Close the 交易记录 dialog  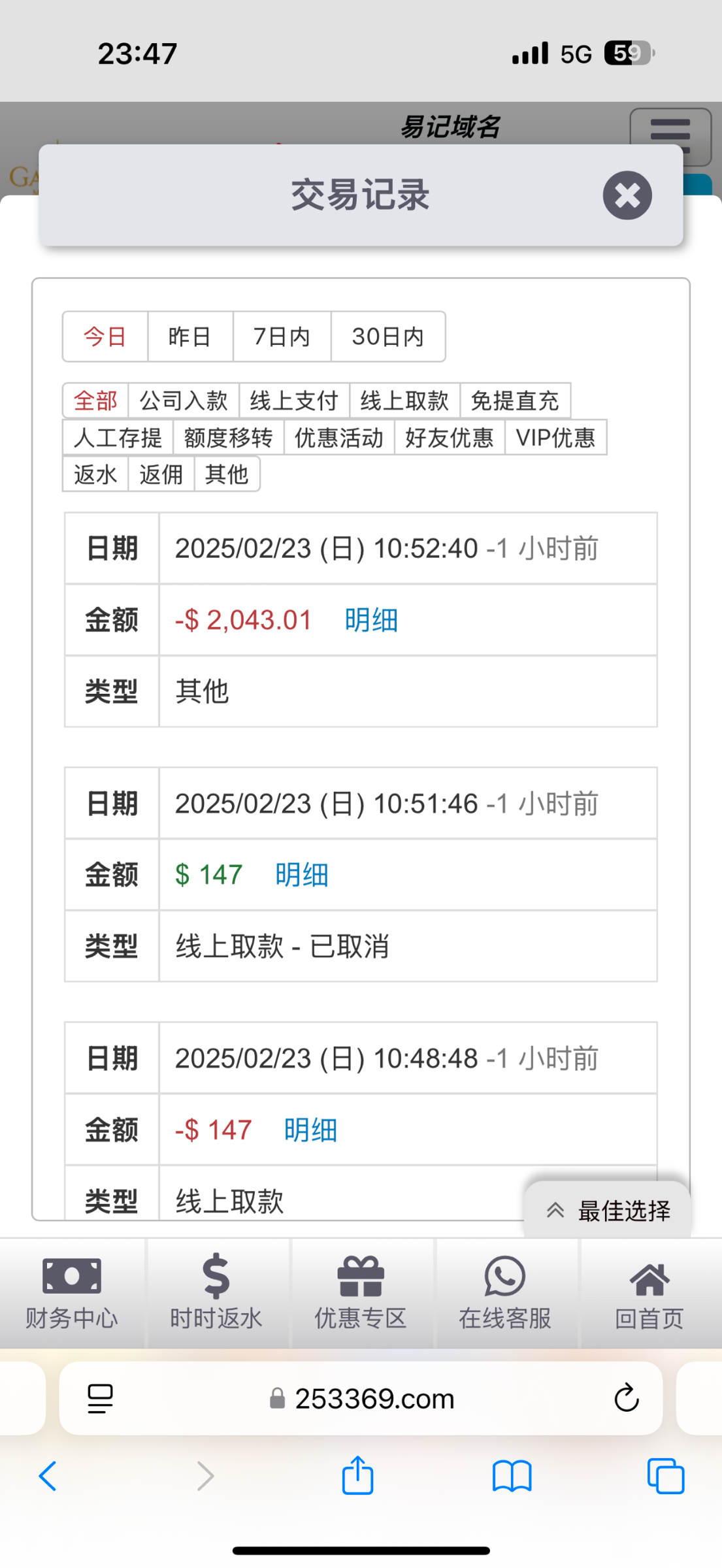click(627, 195)
